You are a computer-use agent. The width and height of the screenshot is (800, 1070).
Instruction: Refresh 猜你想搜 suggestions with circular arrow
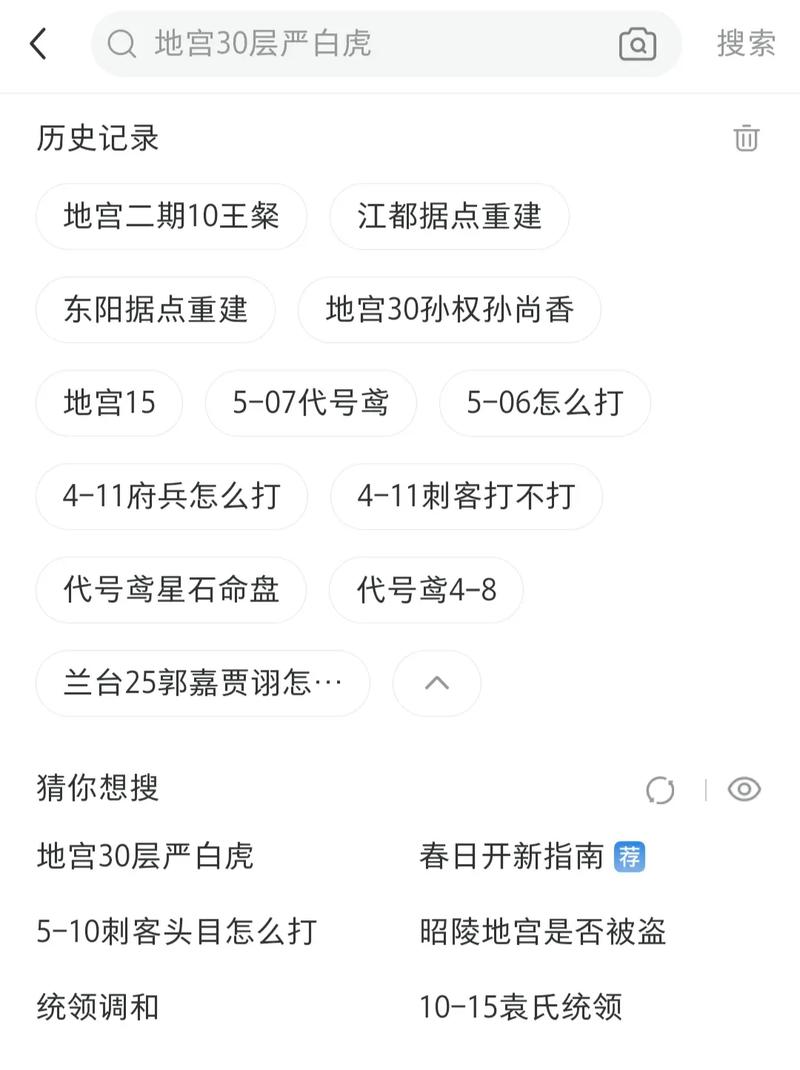(660, 790)
